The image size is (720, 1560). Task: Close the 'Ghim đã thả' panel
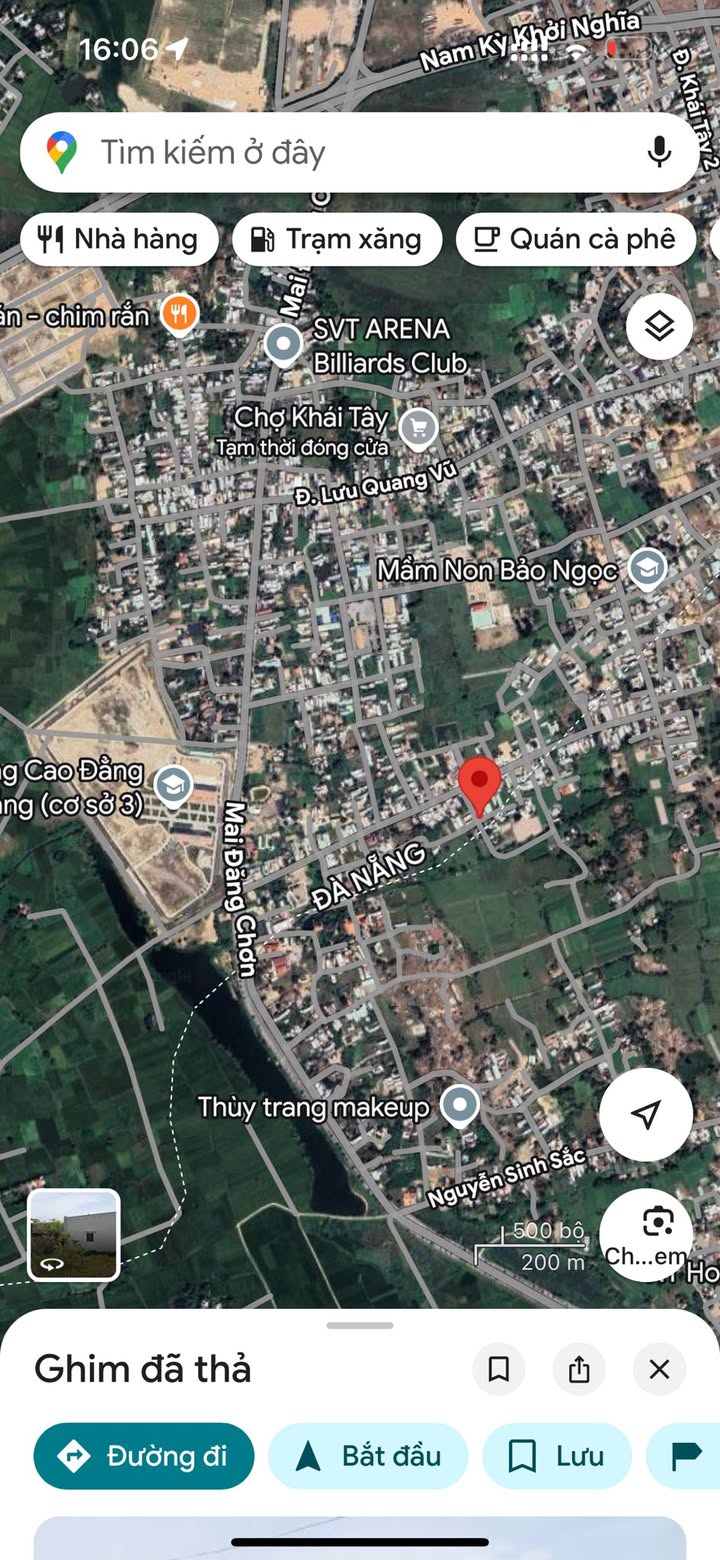659,1369
